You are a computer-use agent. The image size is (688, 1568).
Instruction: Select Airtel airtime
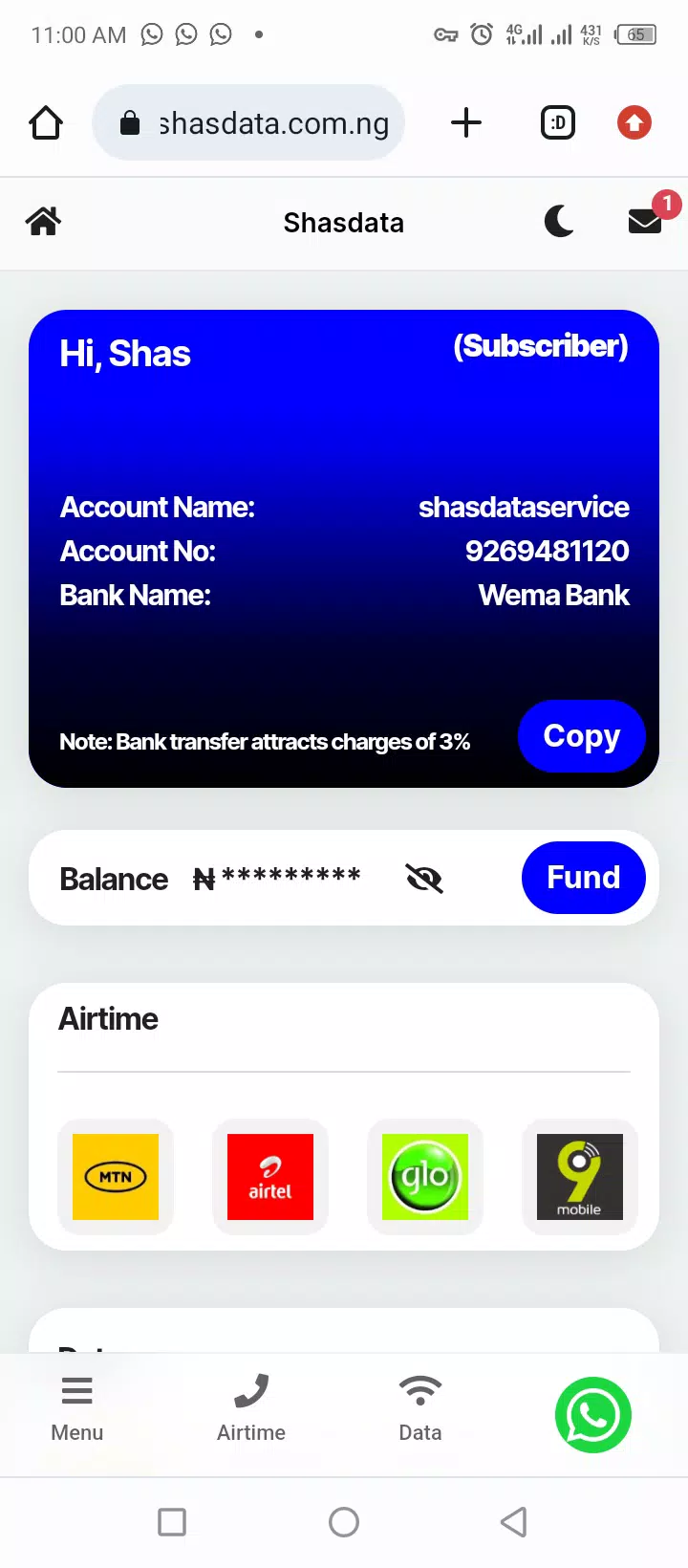[x=270, y=1177]
